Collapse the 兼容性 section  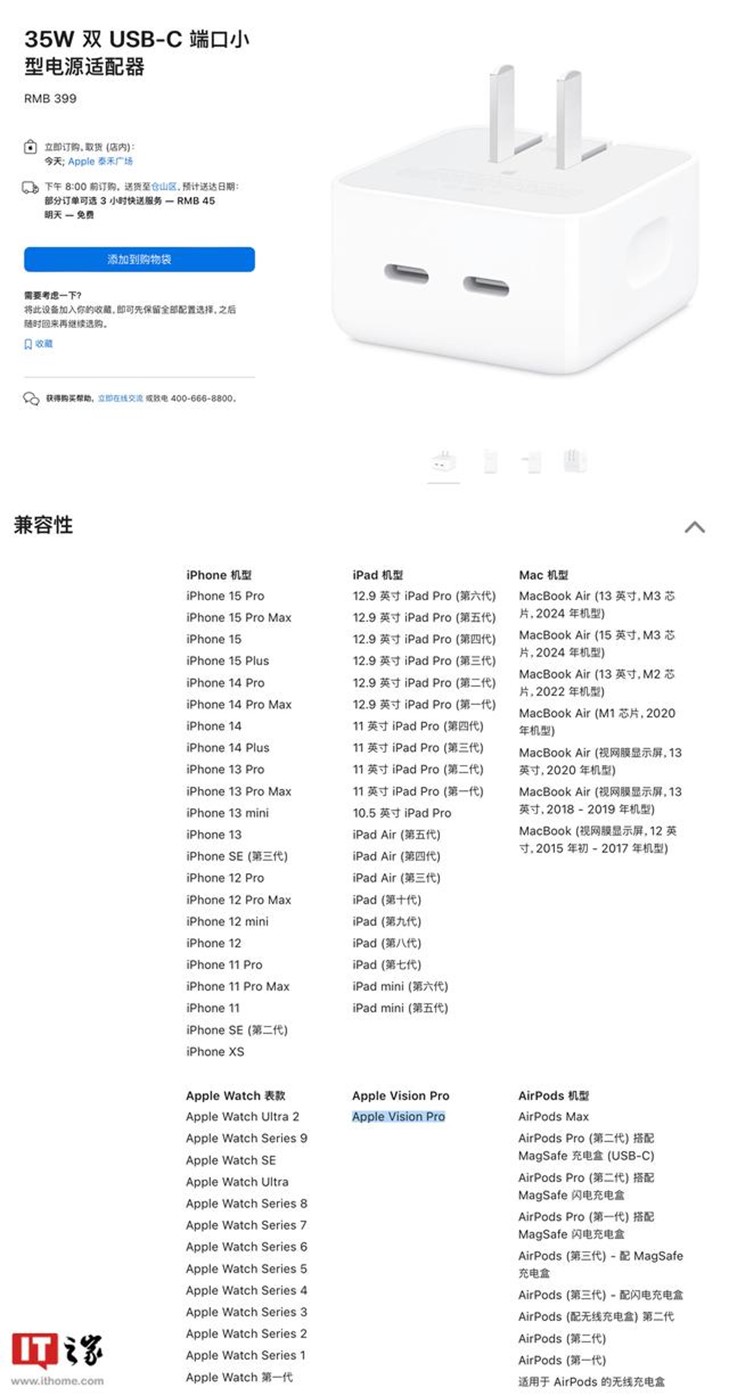(x=694, y=527)
